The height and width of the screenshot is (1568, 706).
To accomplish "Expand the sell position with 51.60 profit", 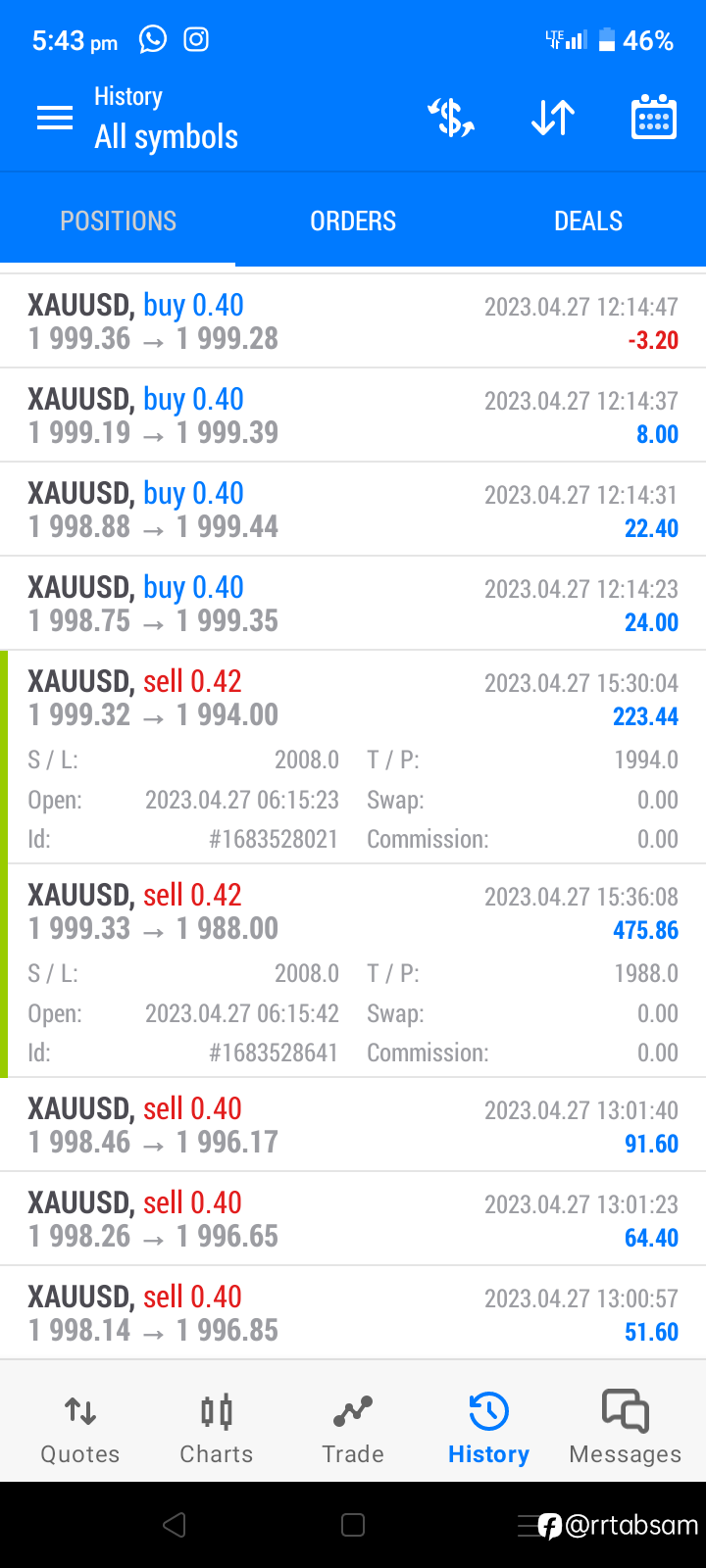I will click(353, 1313).
